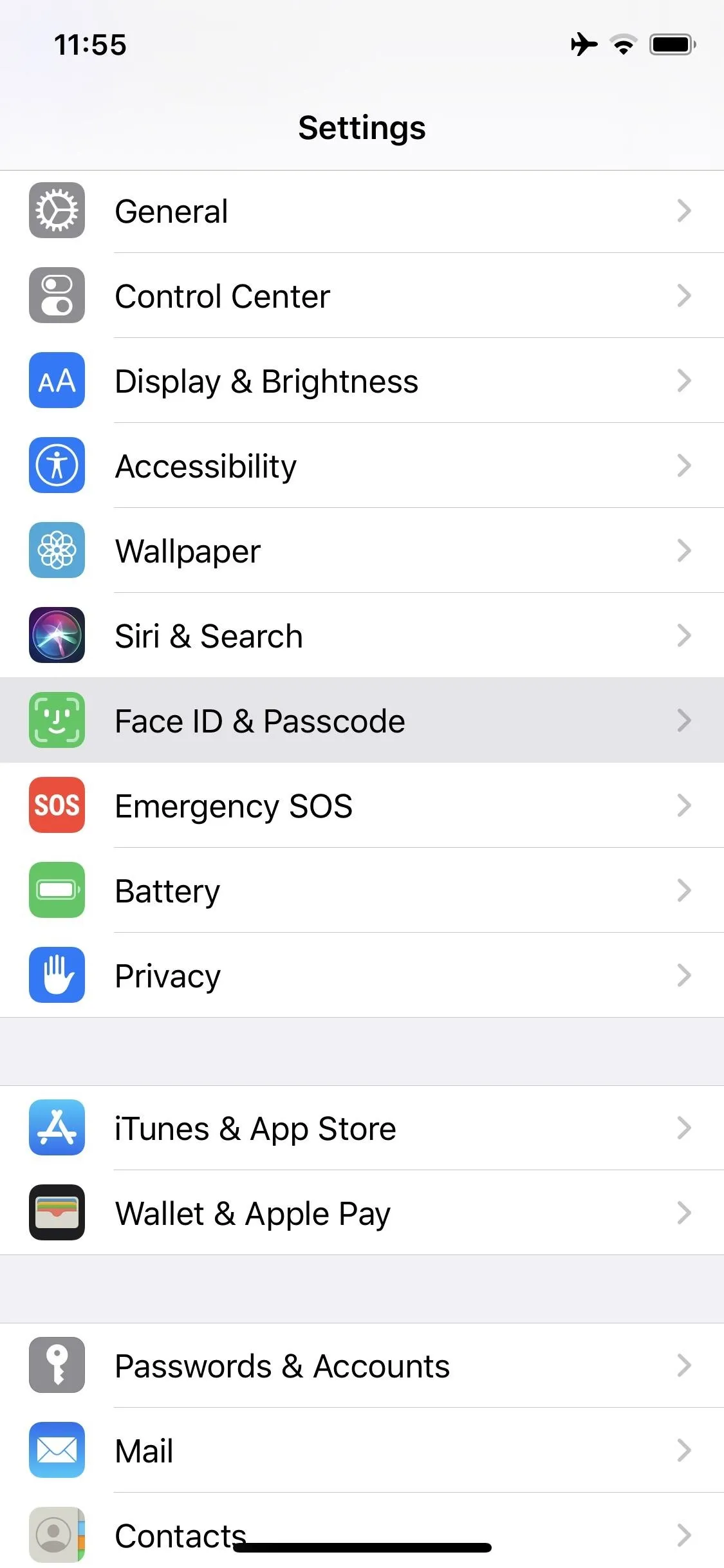
Task: Tap Siri & Search
Action: pos(362,636)
